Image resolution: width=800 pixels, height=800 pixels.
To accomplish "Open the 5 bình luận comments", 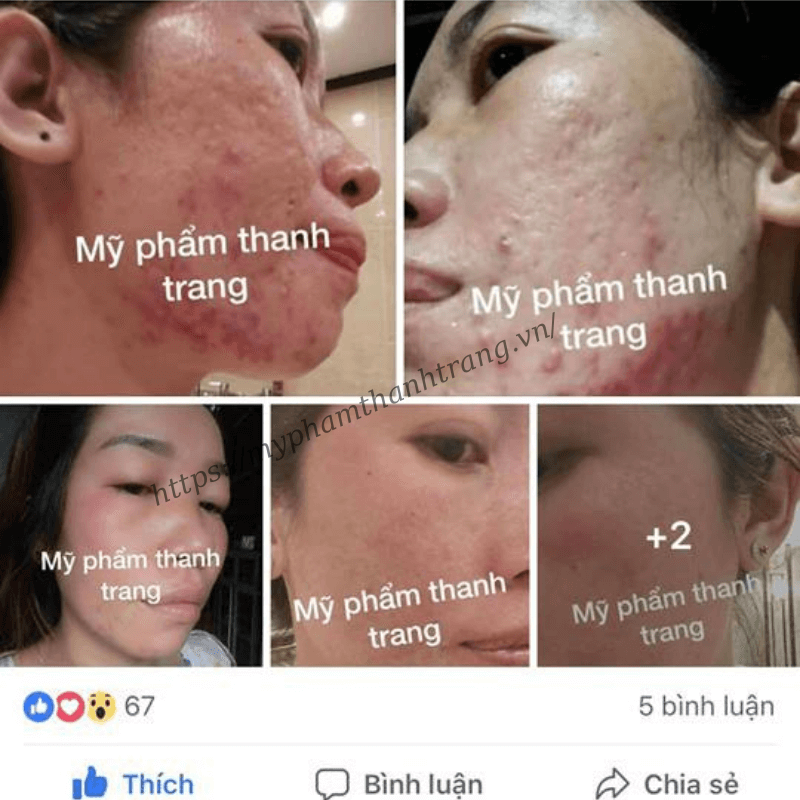I will (x=706, y=706).
